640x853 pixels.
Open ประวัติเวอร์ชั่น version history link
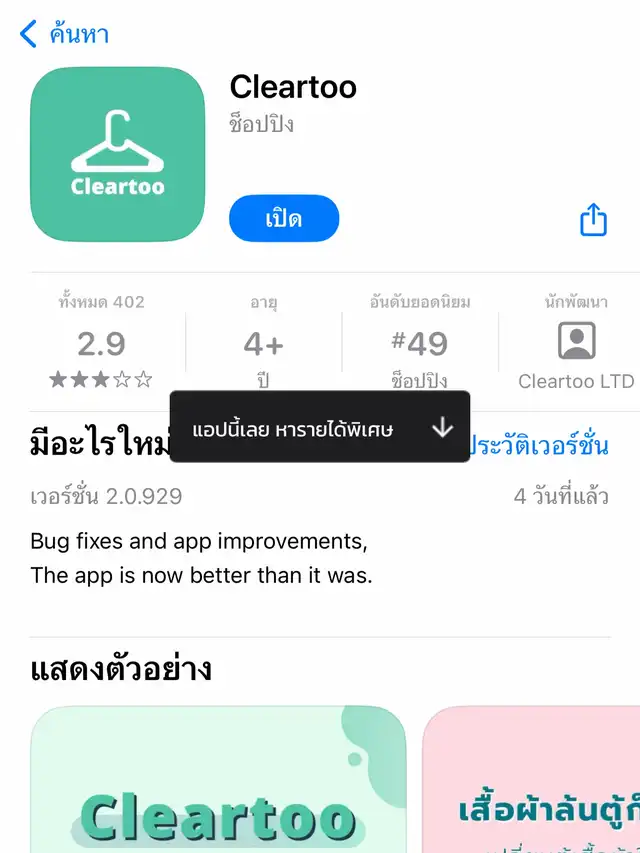coord(541,446)
